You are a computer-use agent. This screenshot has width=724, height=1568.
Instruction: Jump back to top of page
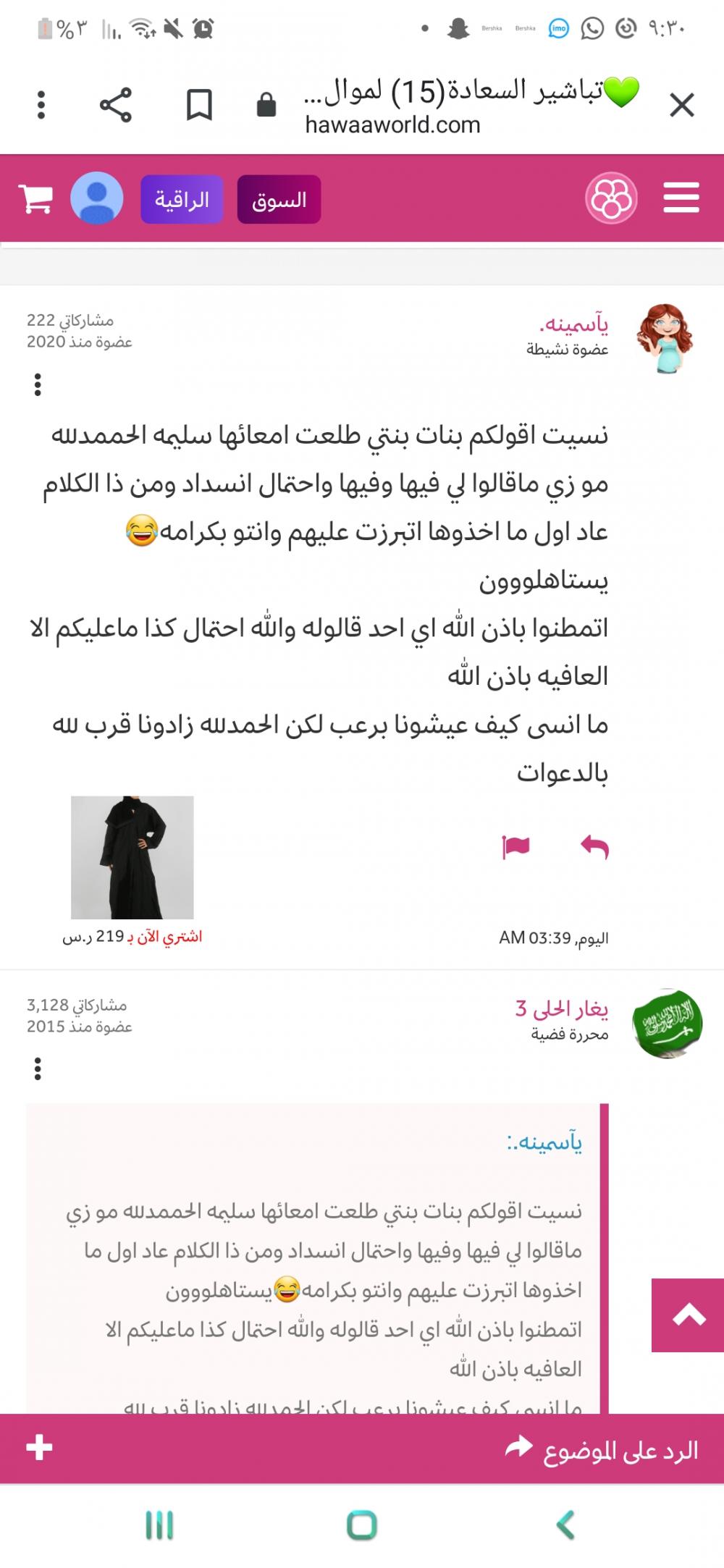coord(688,1315)
